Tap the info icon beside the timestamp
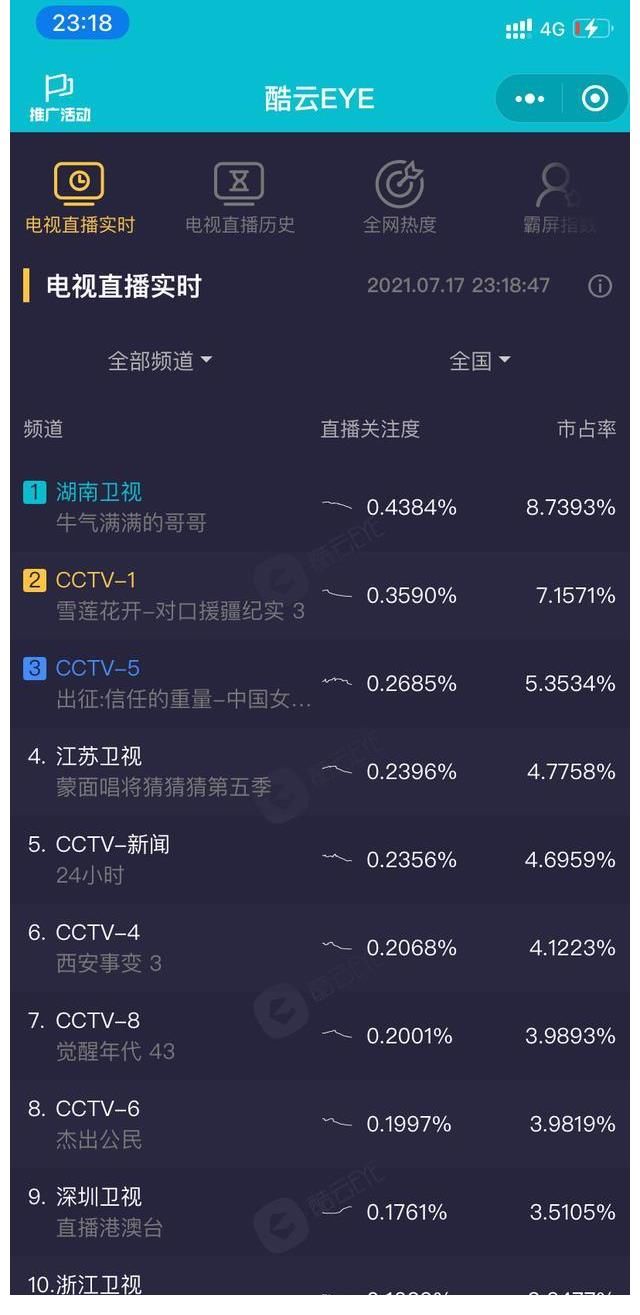The height and width of the screenshot is (1315, 640). tap(599, 287)
